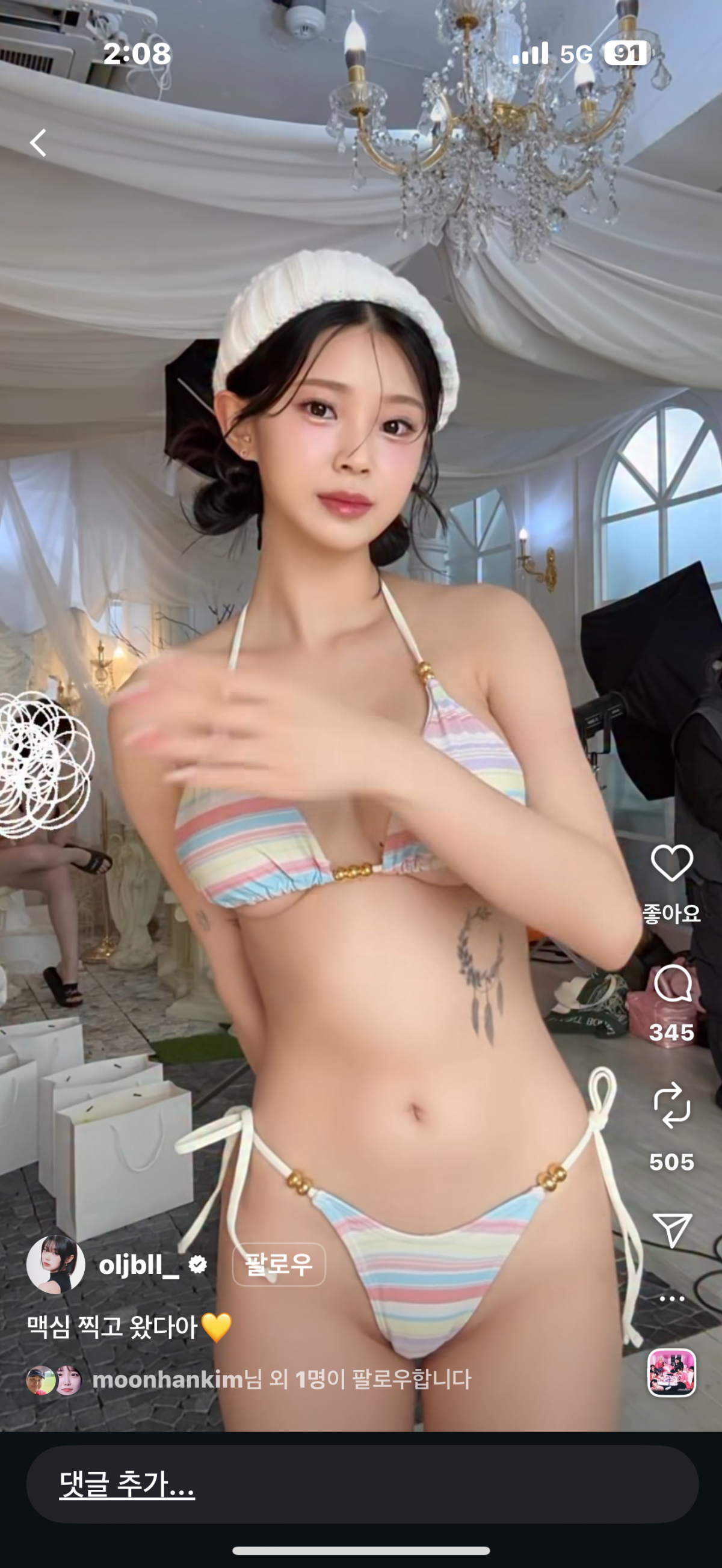
Task: Go back using the top-left arrow
Action: click(x=39, y=143)
